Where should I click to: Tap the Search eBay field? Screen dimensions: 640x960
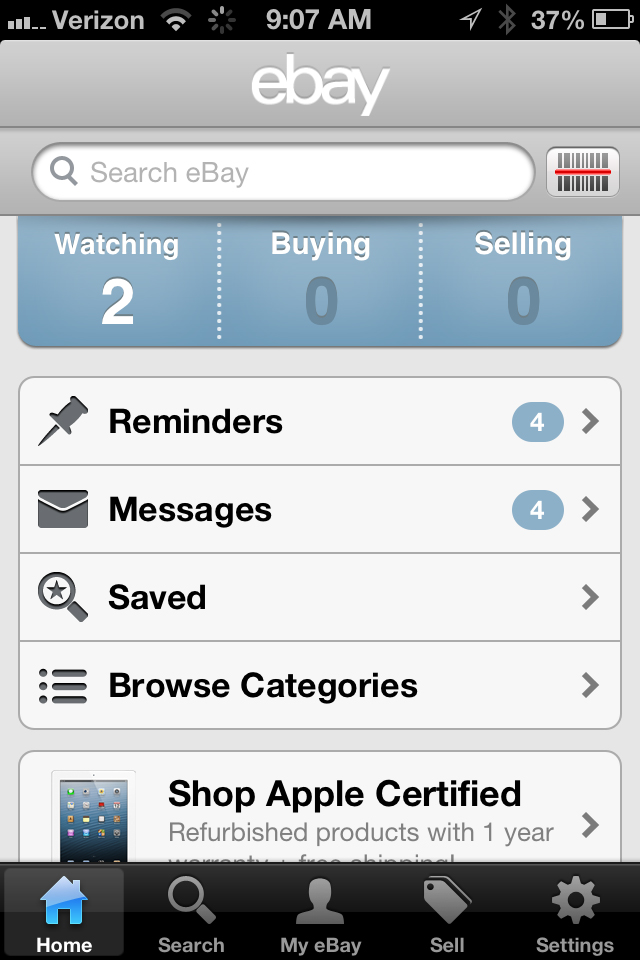[x=283, y=173]
